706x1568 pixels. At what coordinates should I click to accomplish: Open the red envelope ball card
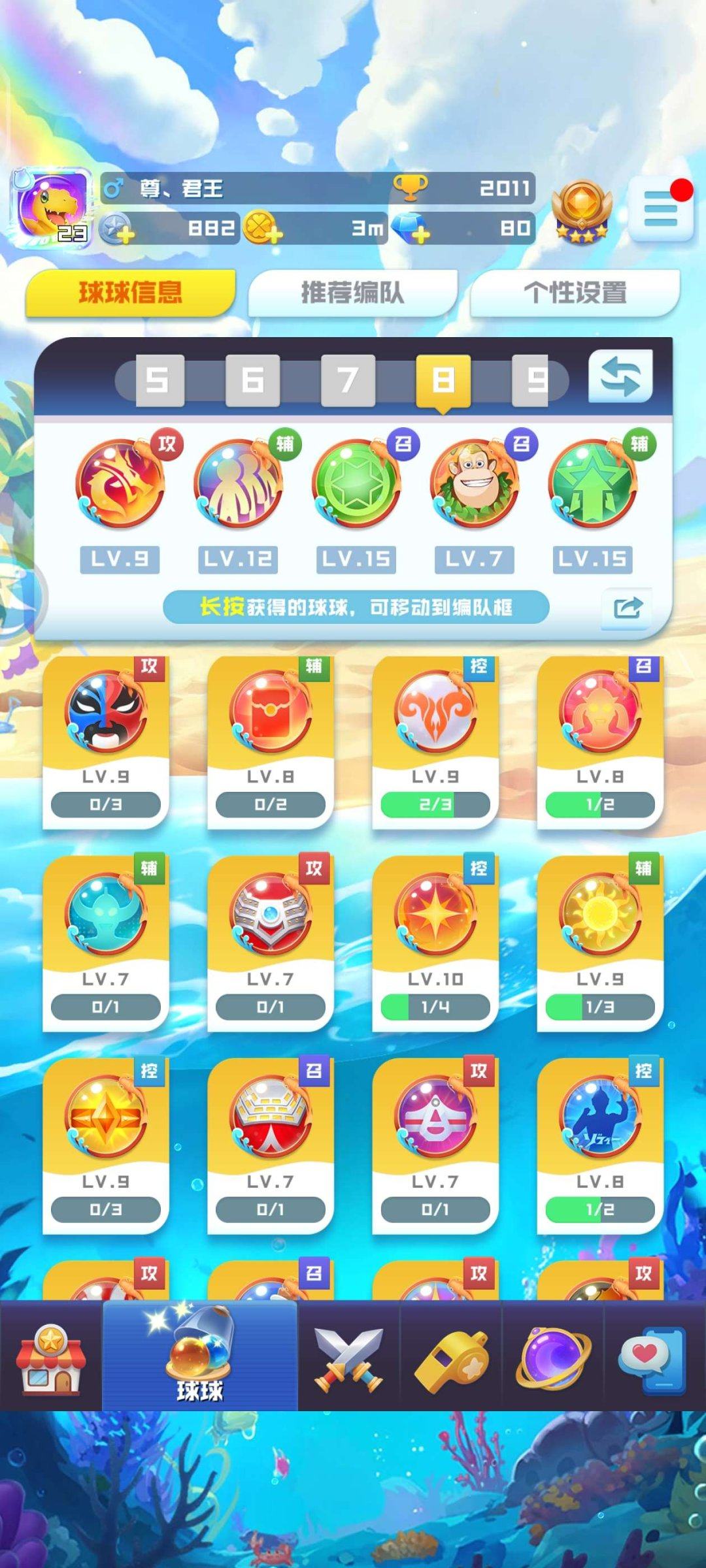[271, 742]
